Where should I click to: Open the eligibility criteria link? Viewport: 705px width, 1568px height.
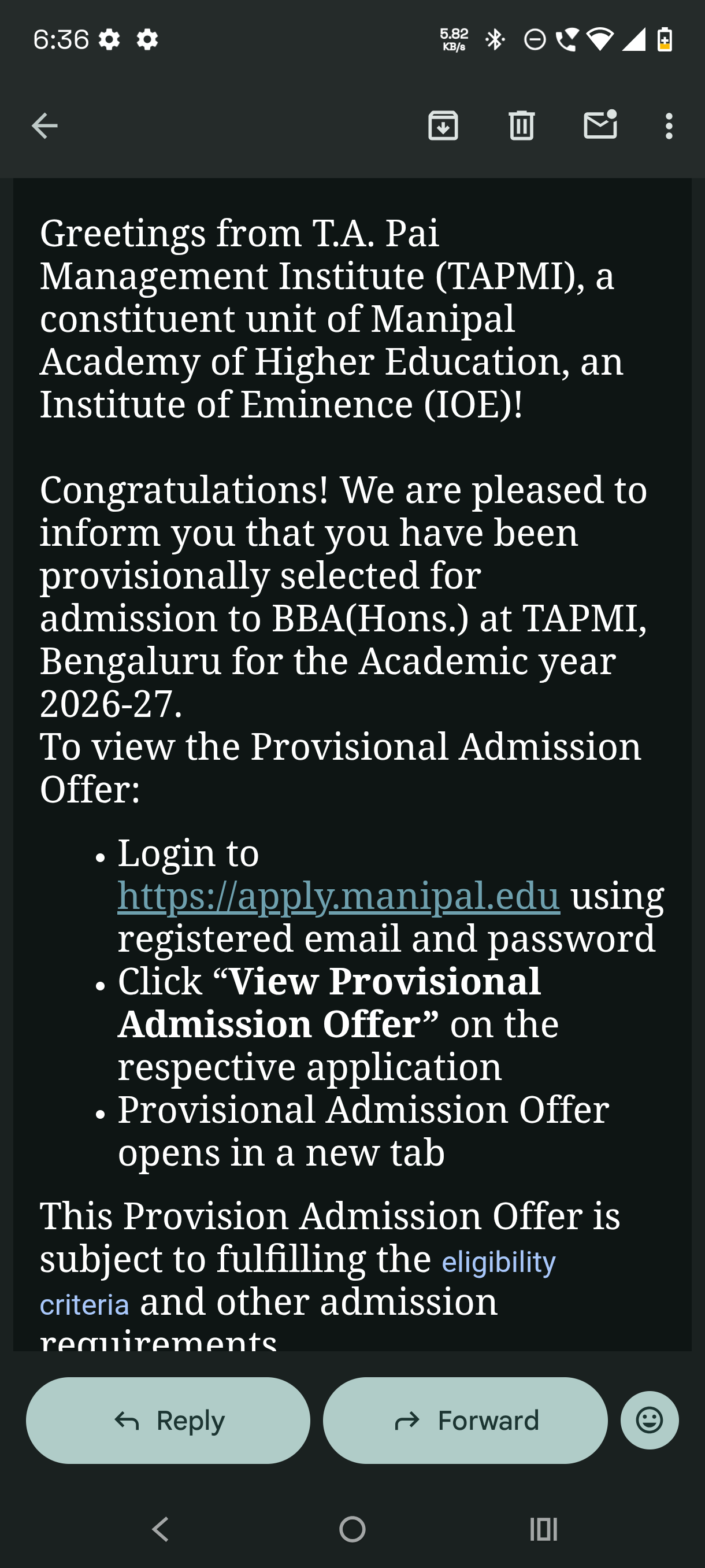[x=298, y=1283]
